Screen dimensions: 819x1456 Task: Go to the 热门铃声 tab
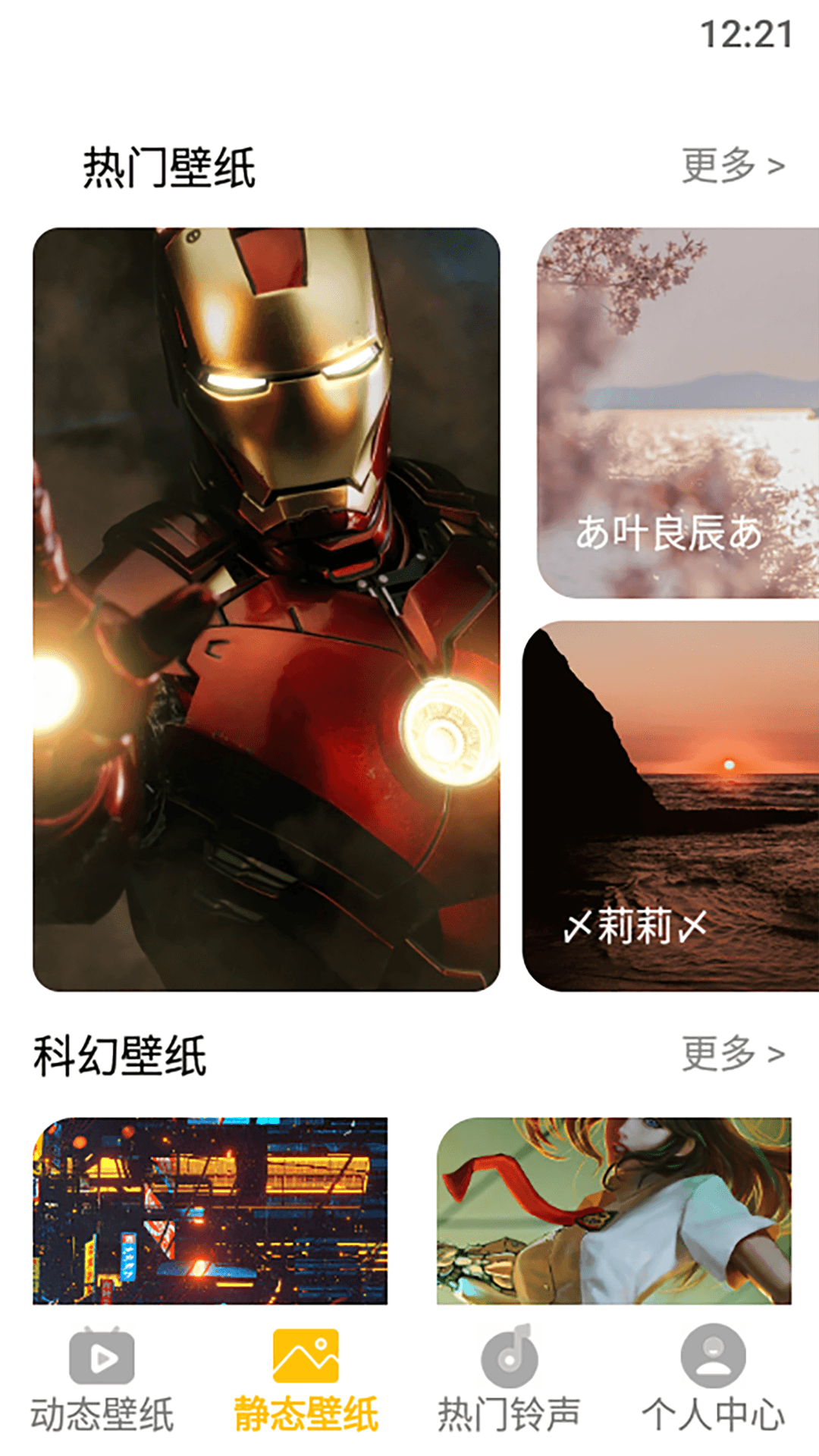510,1380
